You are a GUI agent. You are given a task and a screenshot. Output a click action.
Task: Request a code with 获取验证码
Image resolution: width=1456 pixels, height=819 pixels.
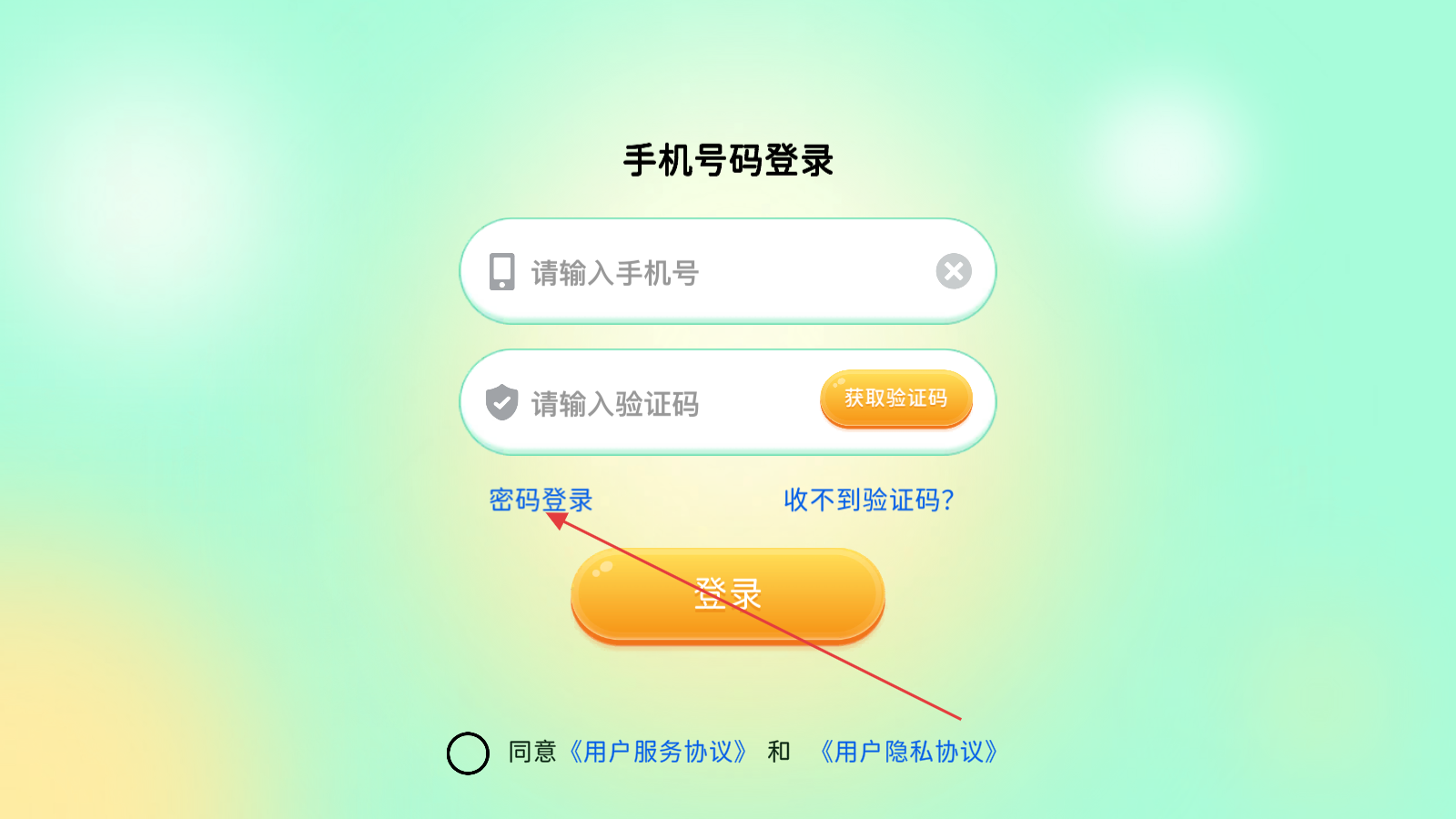point(896,399)
